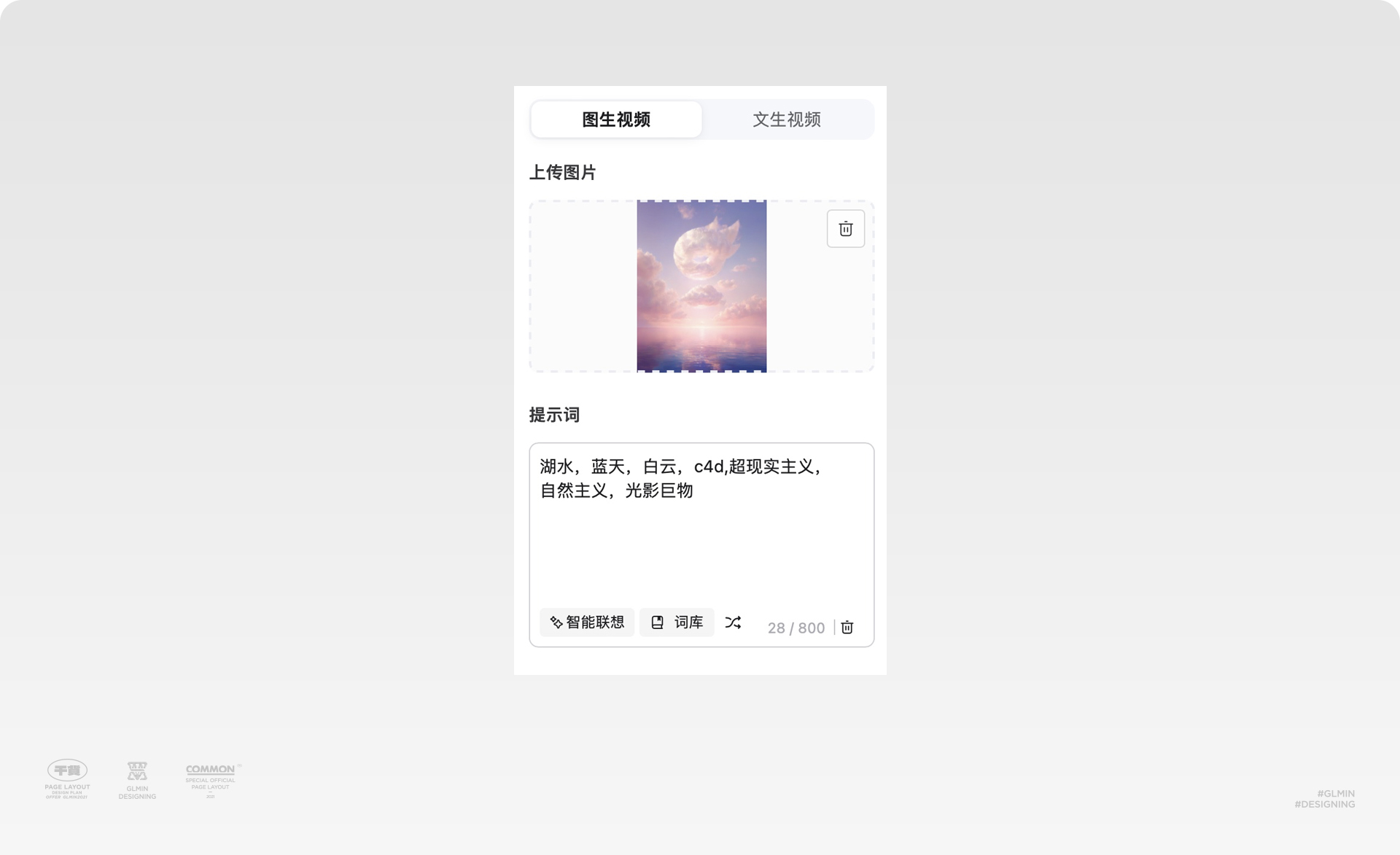1400x855 pixels.
Task: Switch to the 文生视频 tab
Action: 787,120
